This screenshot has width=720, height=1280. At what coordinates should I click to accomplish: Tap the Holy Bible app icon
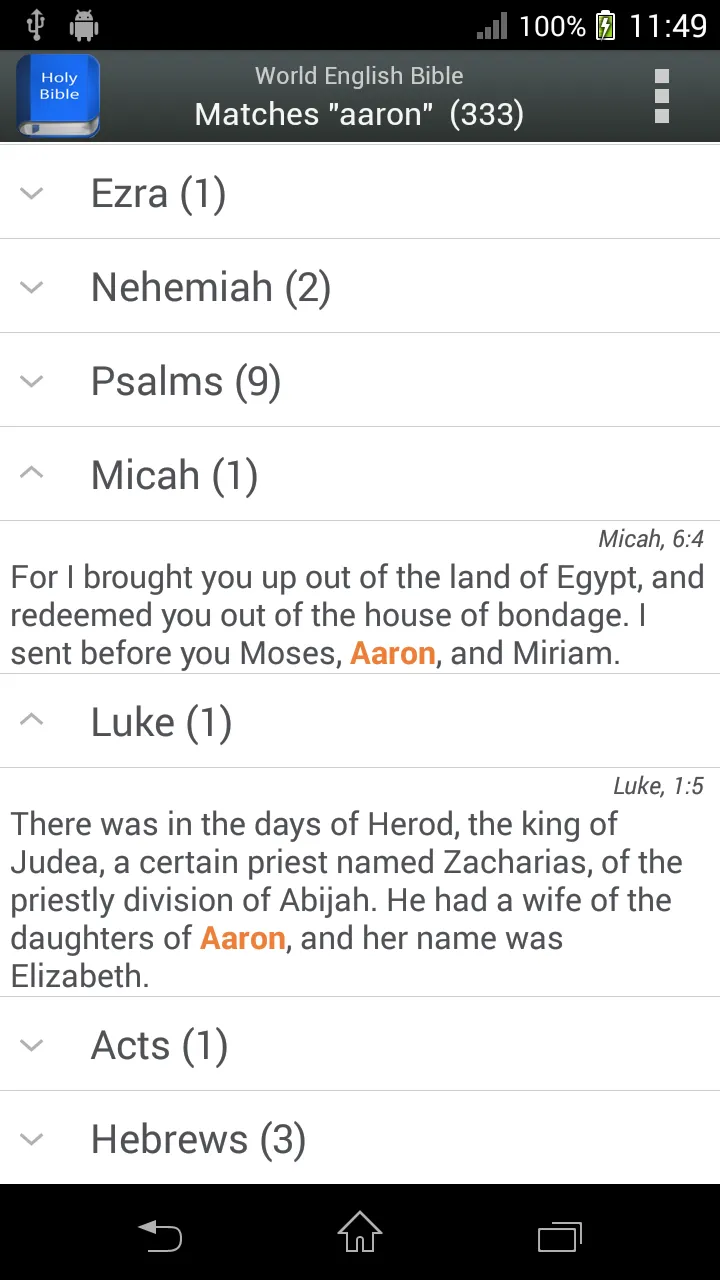[x=58, y=96]
